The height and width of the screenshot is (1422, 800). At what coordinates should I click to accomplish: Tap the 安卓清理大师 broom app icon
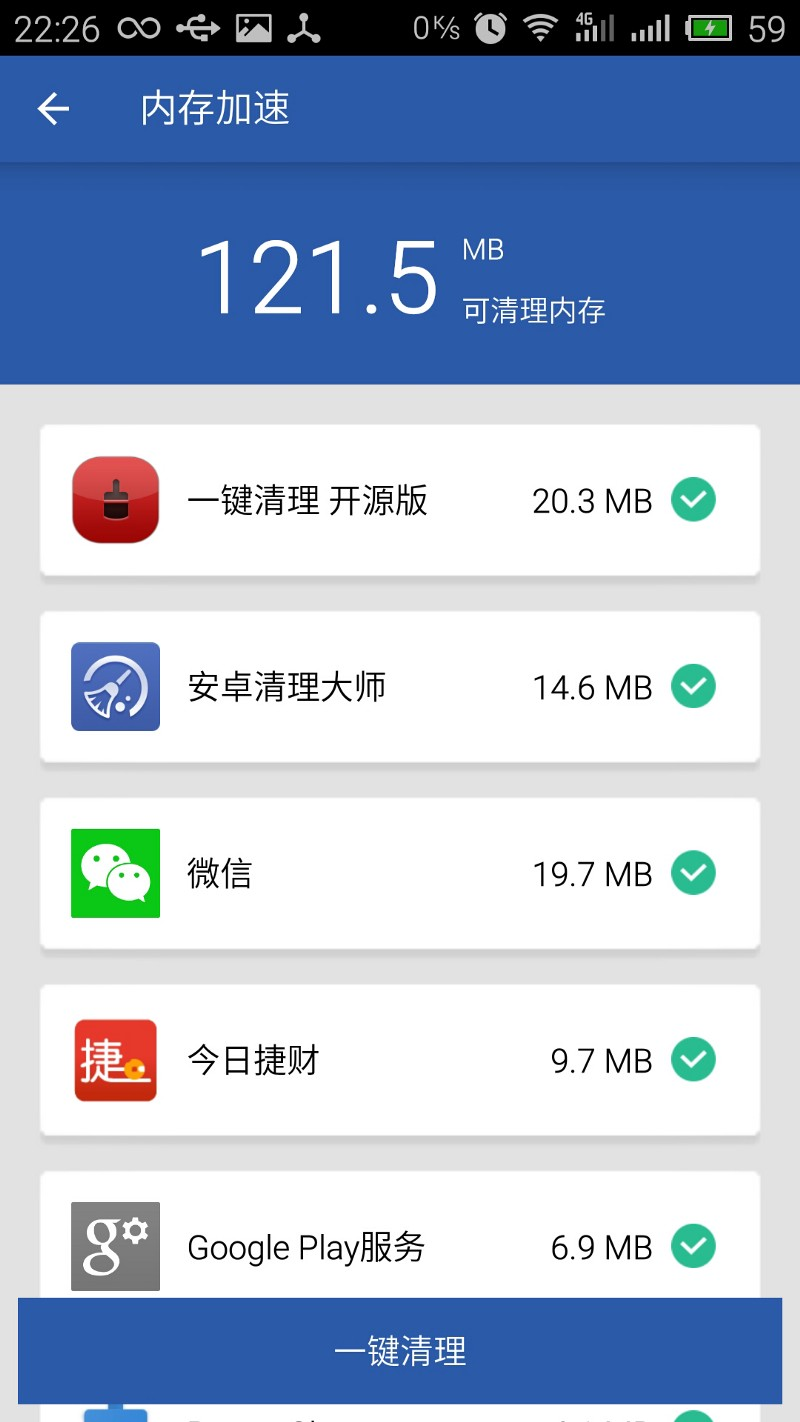tap(114, 686)
